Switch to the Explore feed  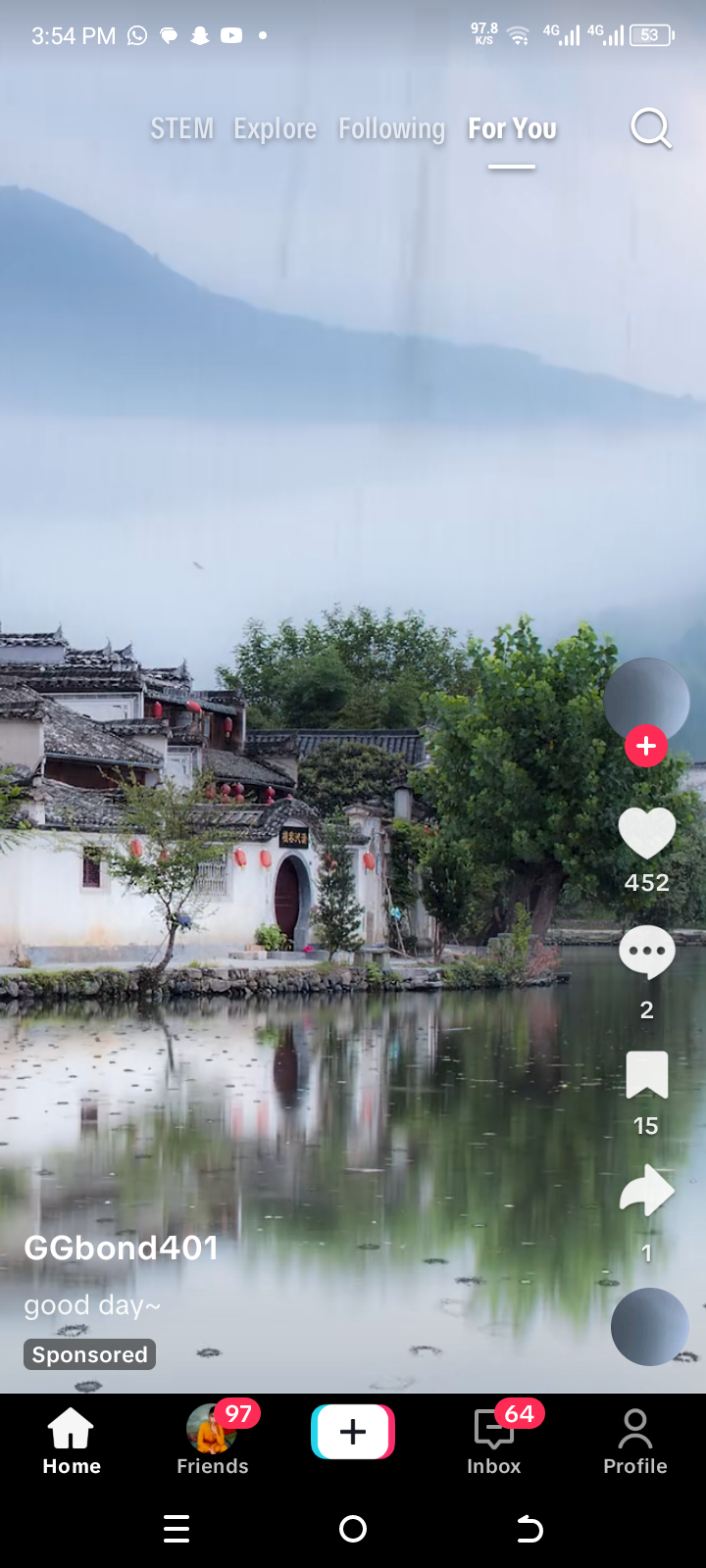point(275,128)
